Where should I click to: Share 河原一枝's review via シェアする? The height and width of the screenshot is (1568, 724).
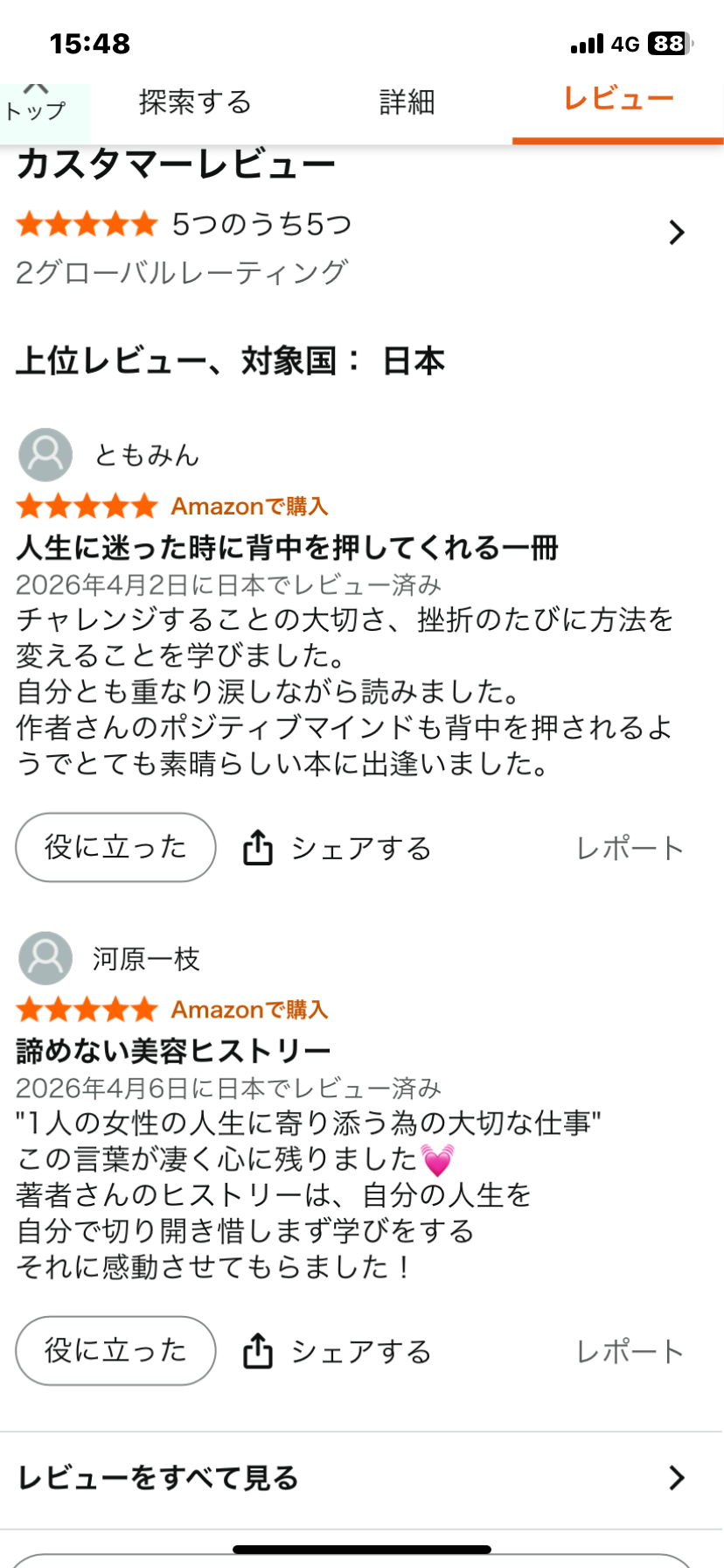[x=338, y=1351]
